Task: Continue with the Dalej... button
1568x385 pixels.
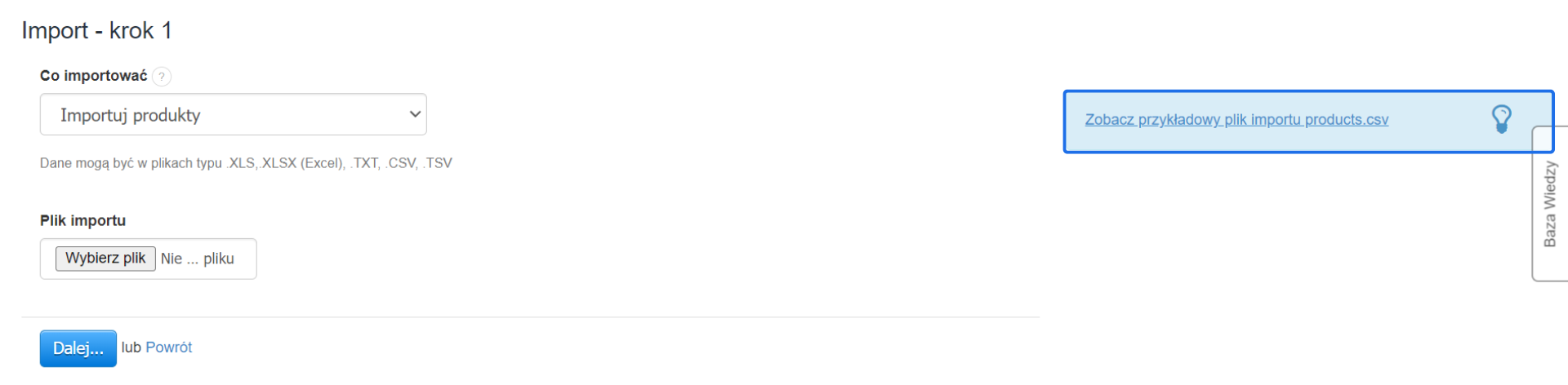Action: 78,348
